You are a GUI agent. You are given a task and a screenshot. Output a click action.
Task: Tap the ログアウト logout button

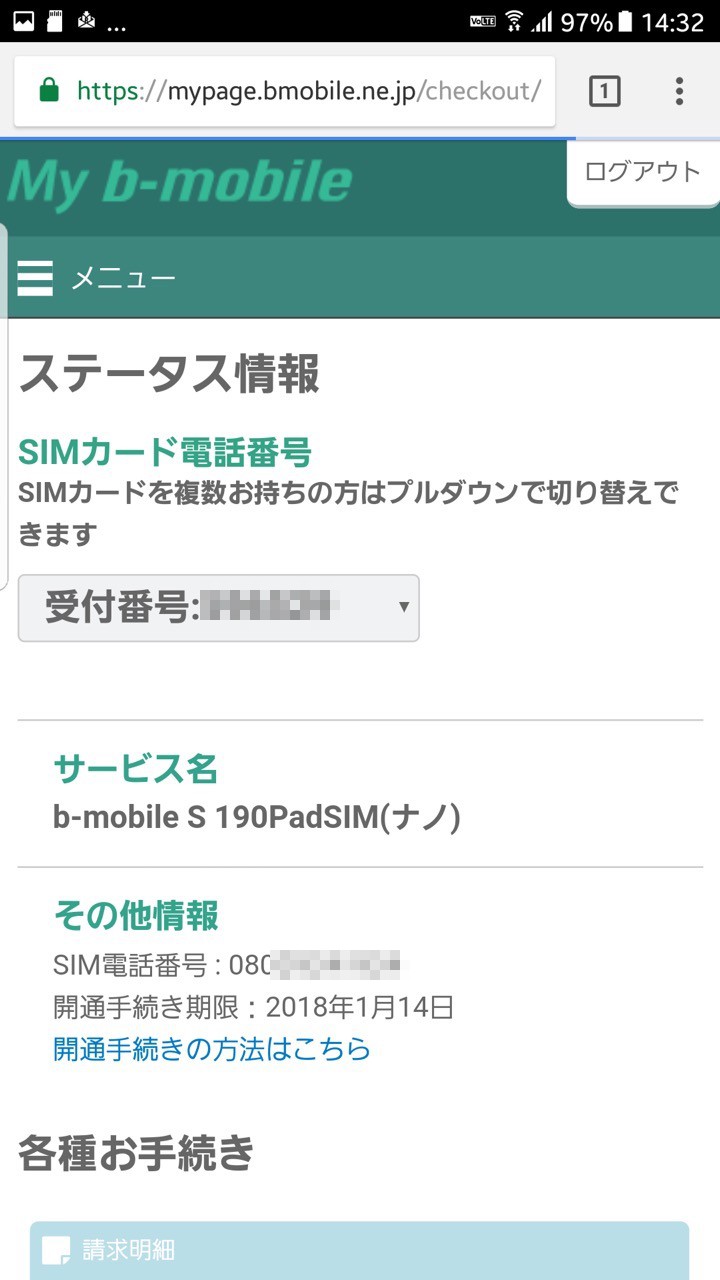coord(643,172)
